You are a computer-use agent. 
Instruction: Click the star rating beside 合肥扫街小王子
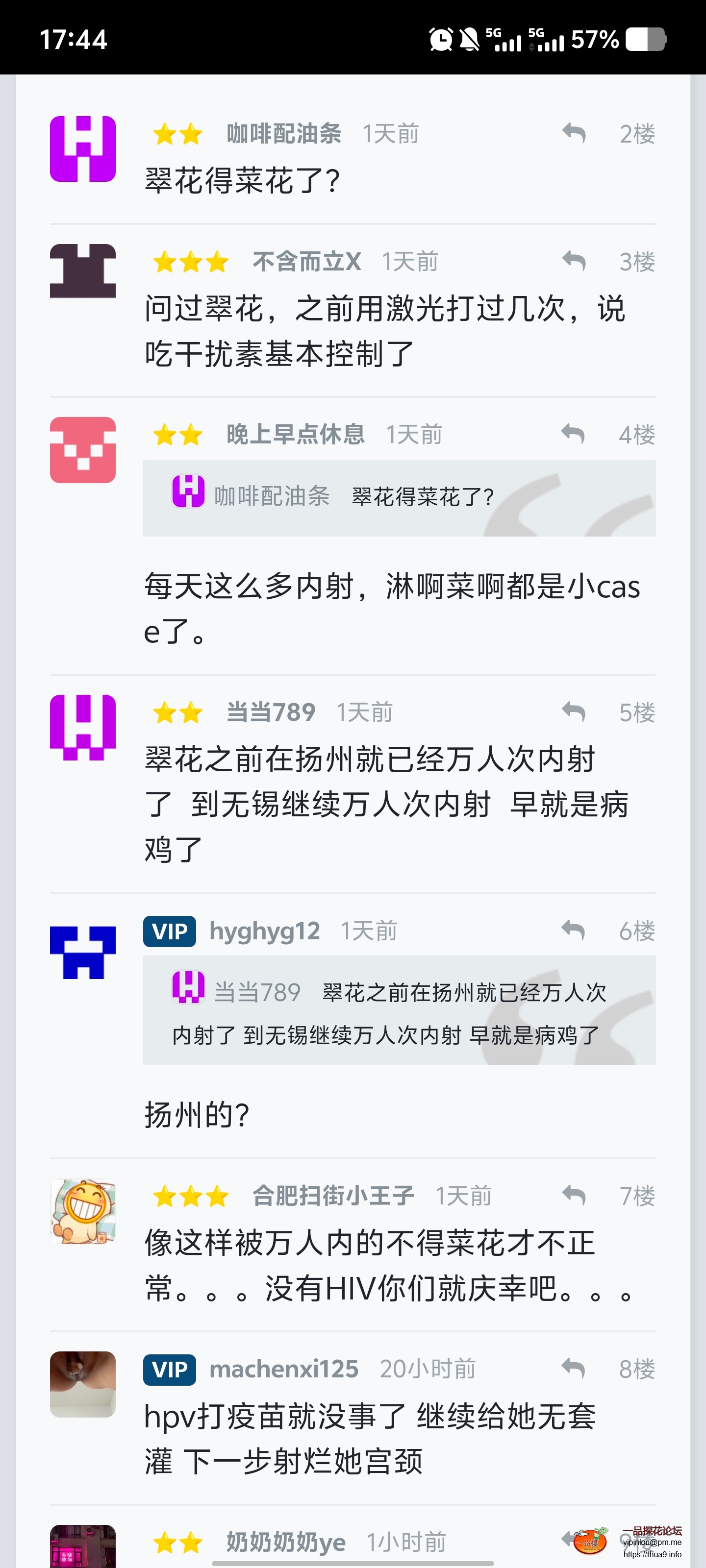coord(192,1194)
